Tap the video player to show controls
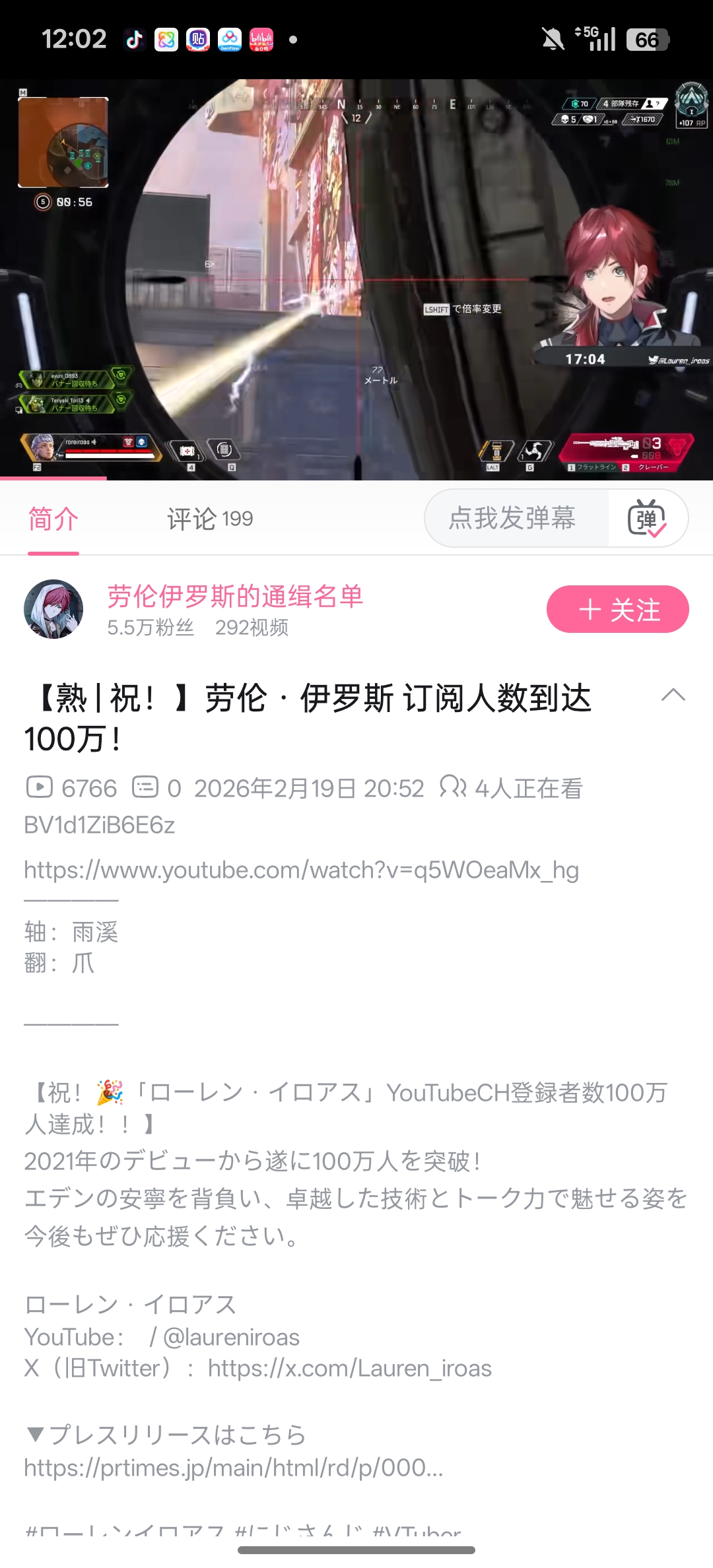 356,279
